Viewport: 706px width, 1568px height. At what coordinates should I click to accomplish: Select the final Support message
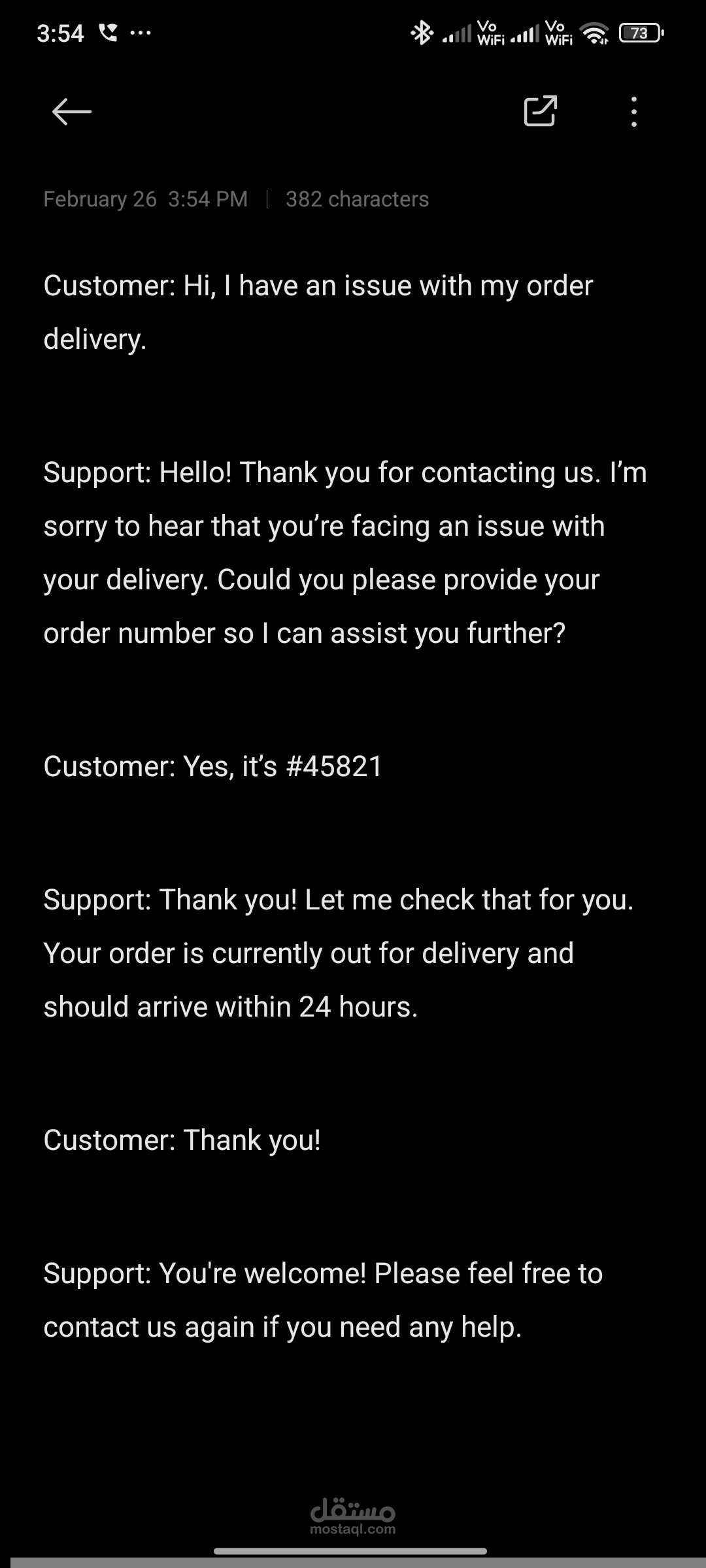pos(323,1300)
